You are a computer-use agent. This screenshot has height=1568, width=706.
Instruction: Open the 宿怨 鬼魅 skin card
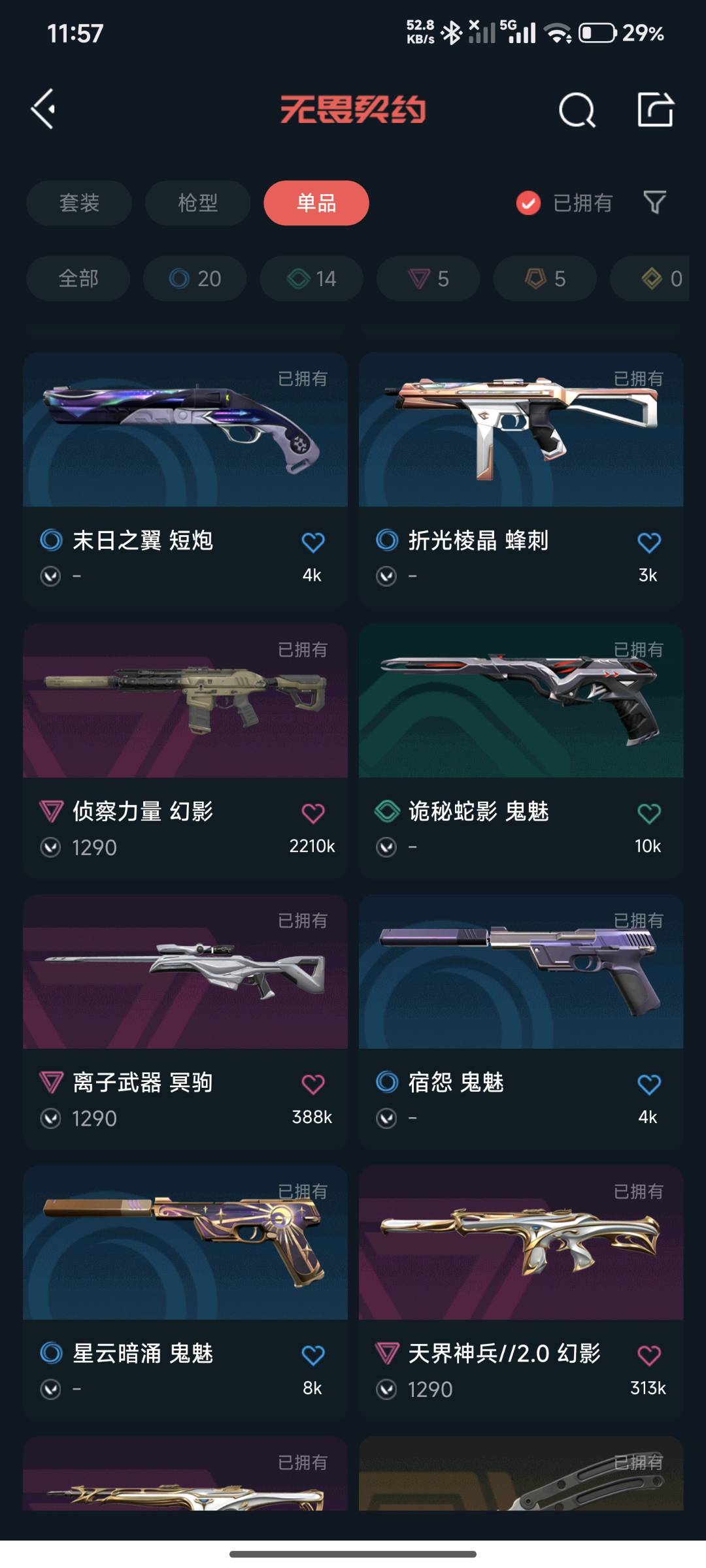[520, 973]
